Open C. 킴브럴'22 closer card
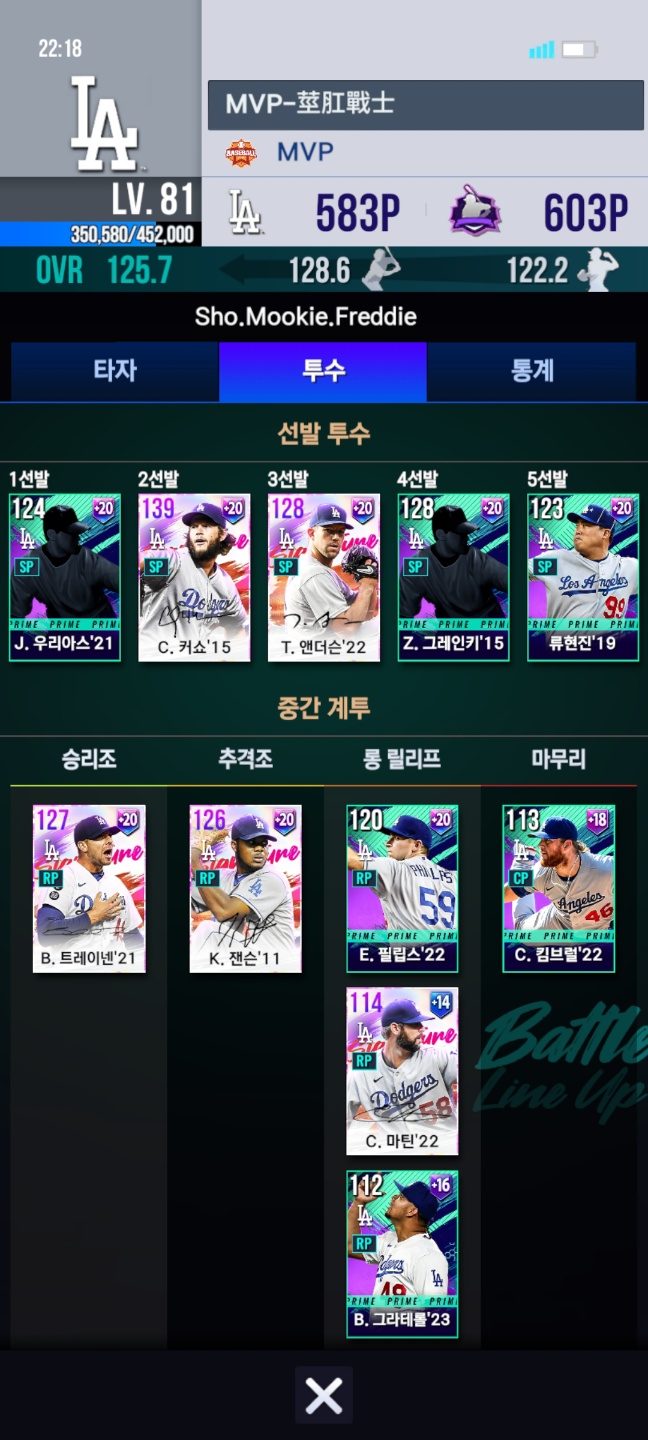This screenshot has width=648, height=1440. pyautogui.click(x=559, y=889)
